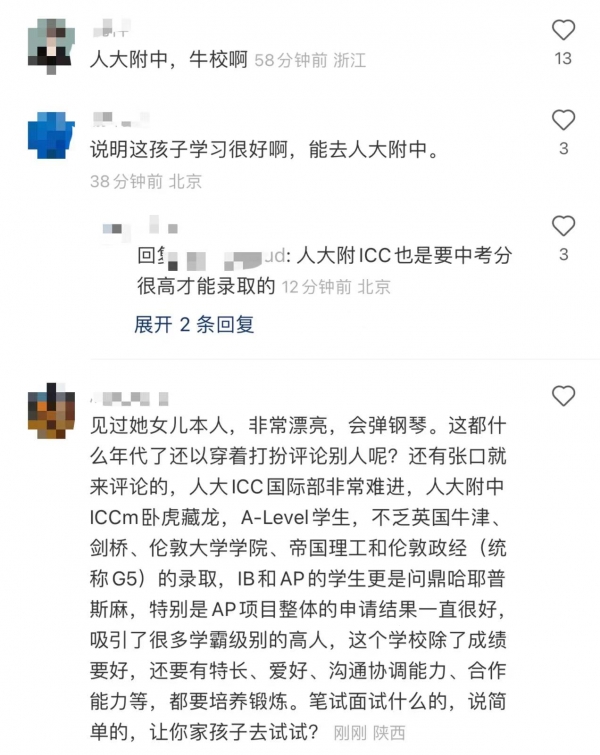
Task: Open avatar of the 陕西 commenter
Action: click(x=51, y=410)
